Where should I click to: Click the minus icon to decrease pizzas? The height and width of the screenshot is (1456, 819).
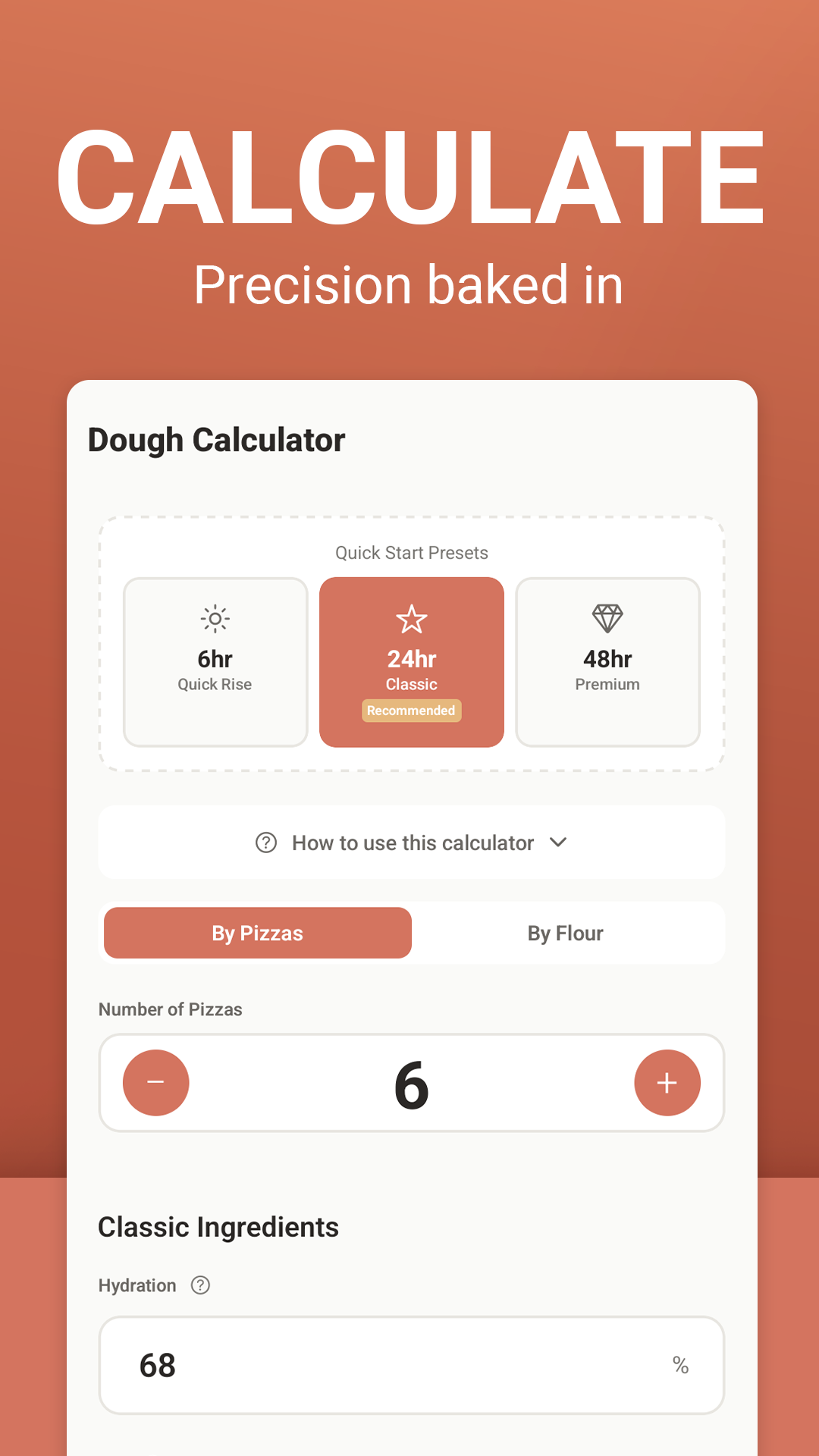coord(155,1083)
